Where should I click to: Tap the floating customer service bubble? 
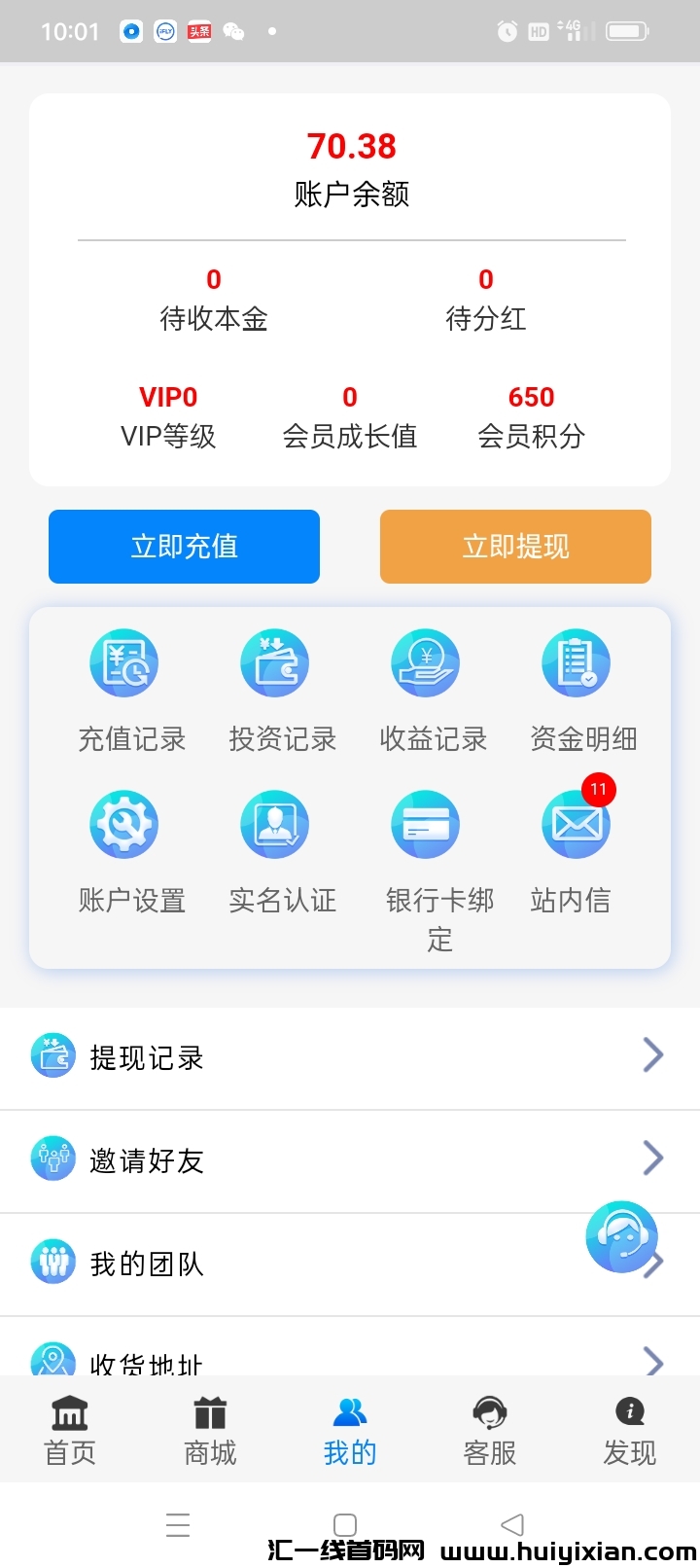coord(622,1237)
